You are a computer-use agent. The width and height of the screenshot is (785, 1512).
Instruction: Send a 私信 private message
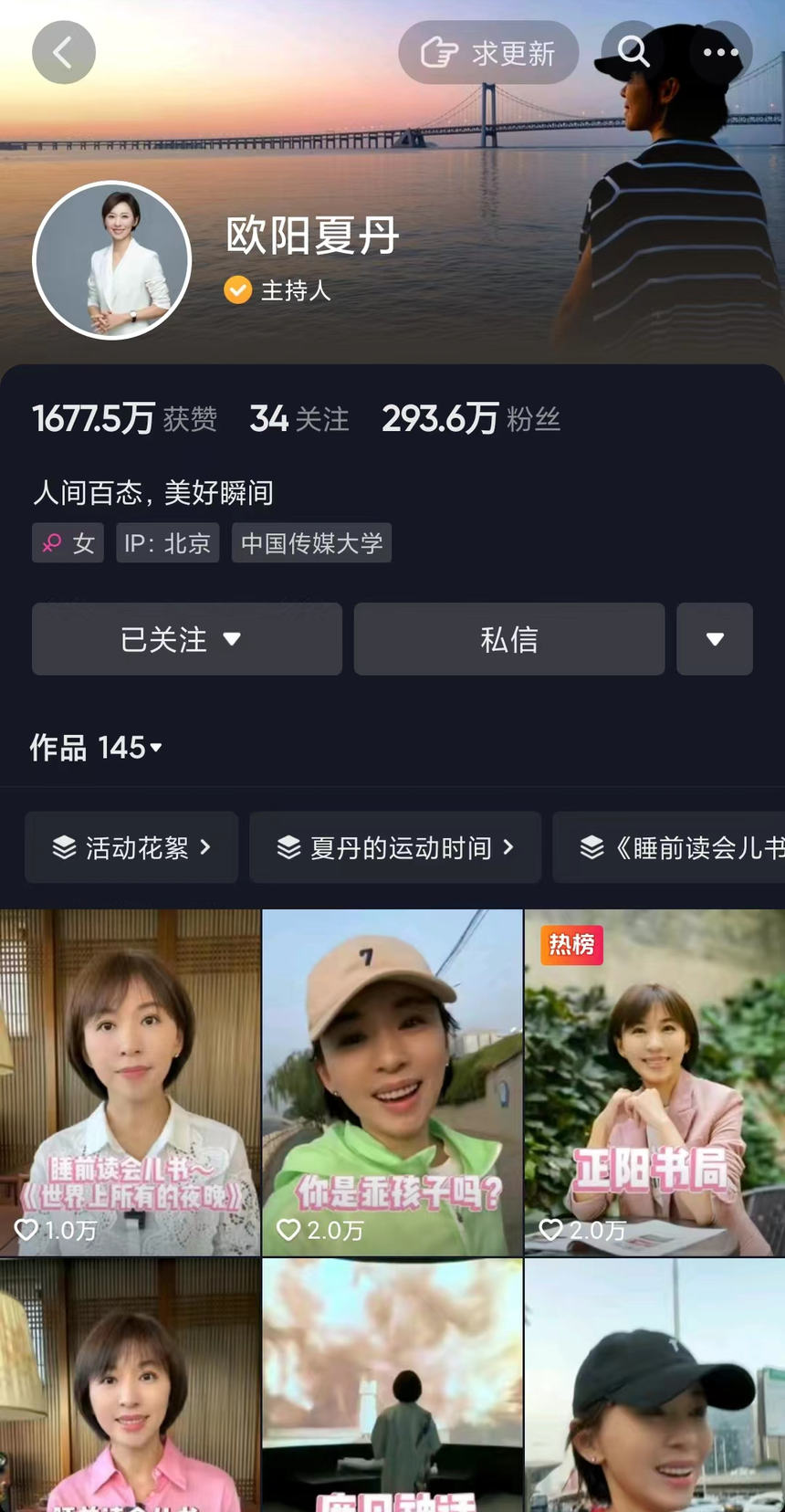(x=508, y=639)
